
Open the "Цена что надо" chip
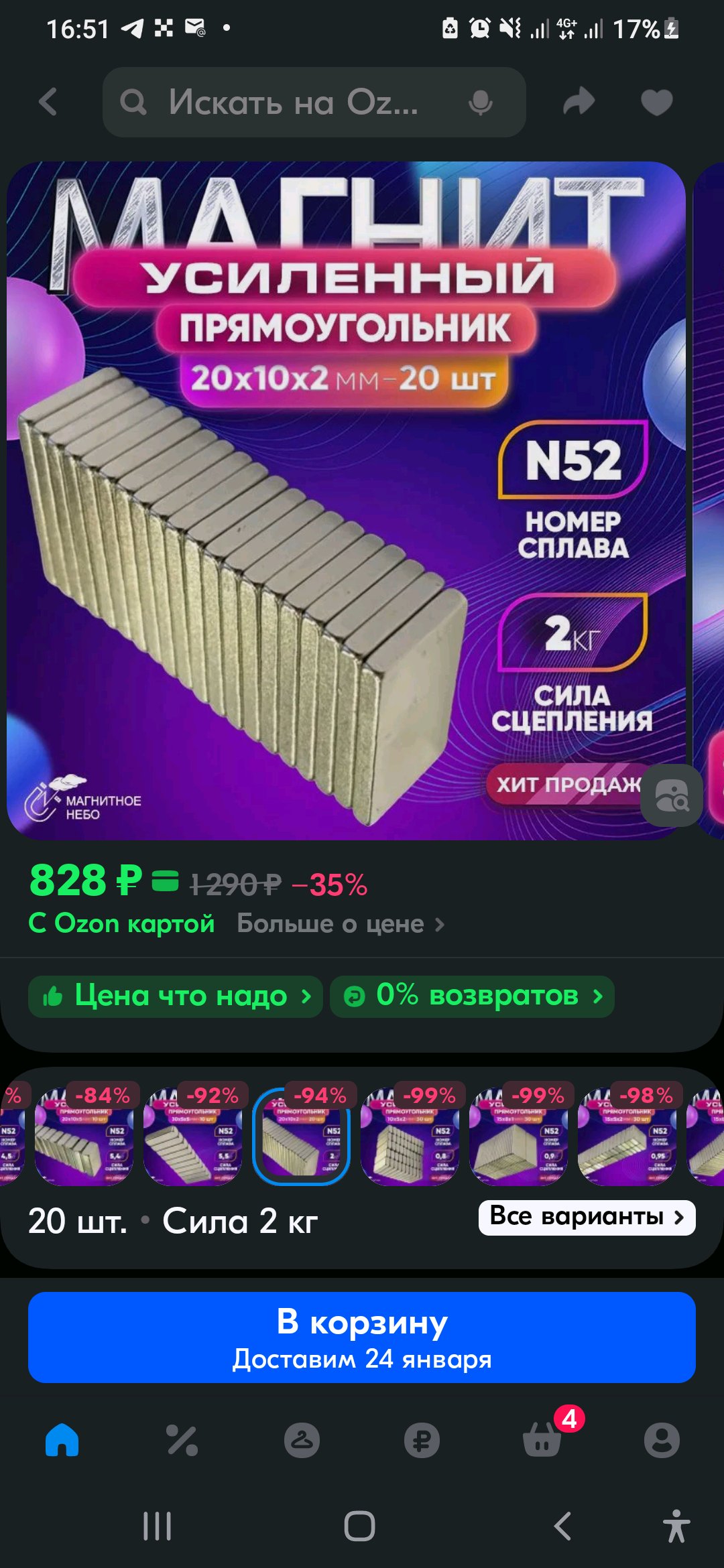point(176,996)
